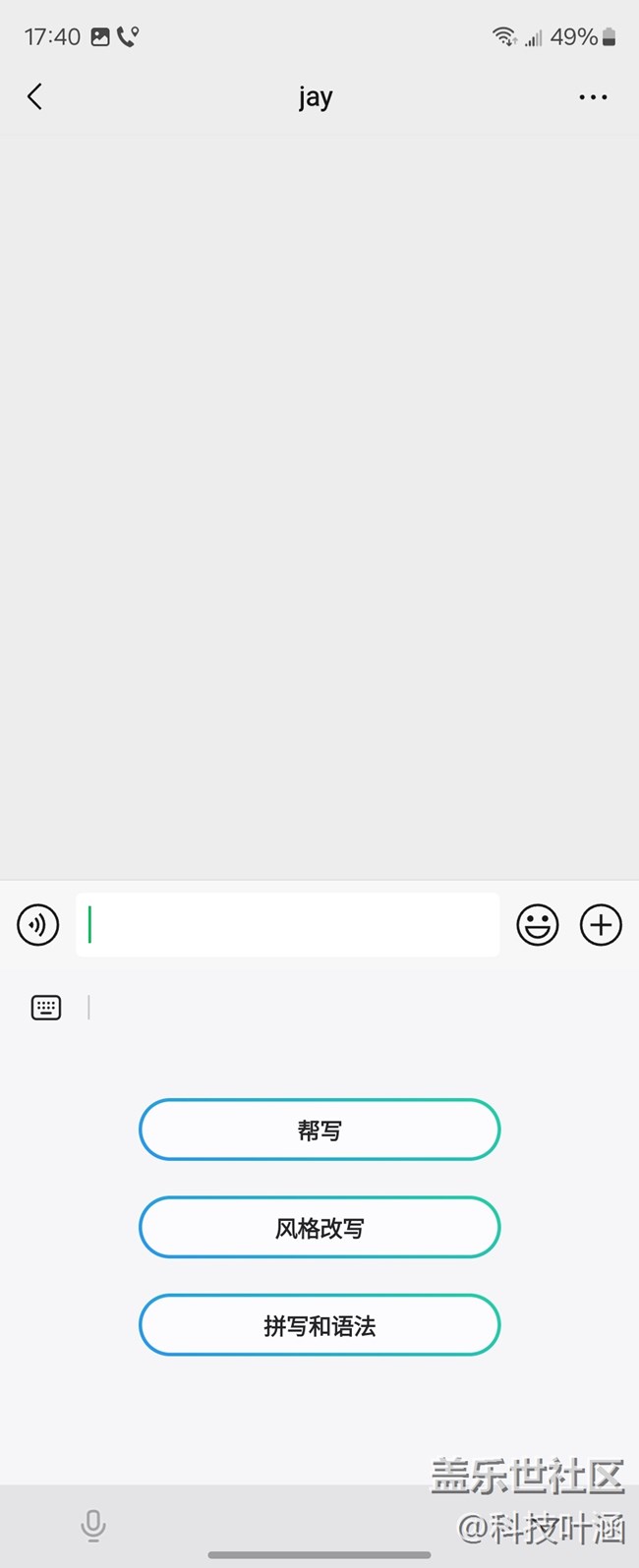Go back from the jay chat
This screenshot has height=1568, width=639.
tap(35, 96)
